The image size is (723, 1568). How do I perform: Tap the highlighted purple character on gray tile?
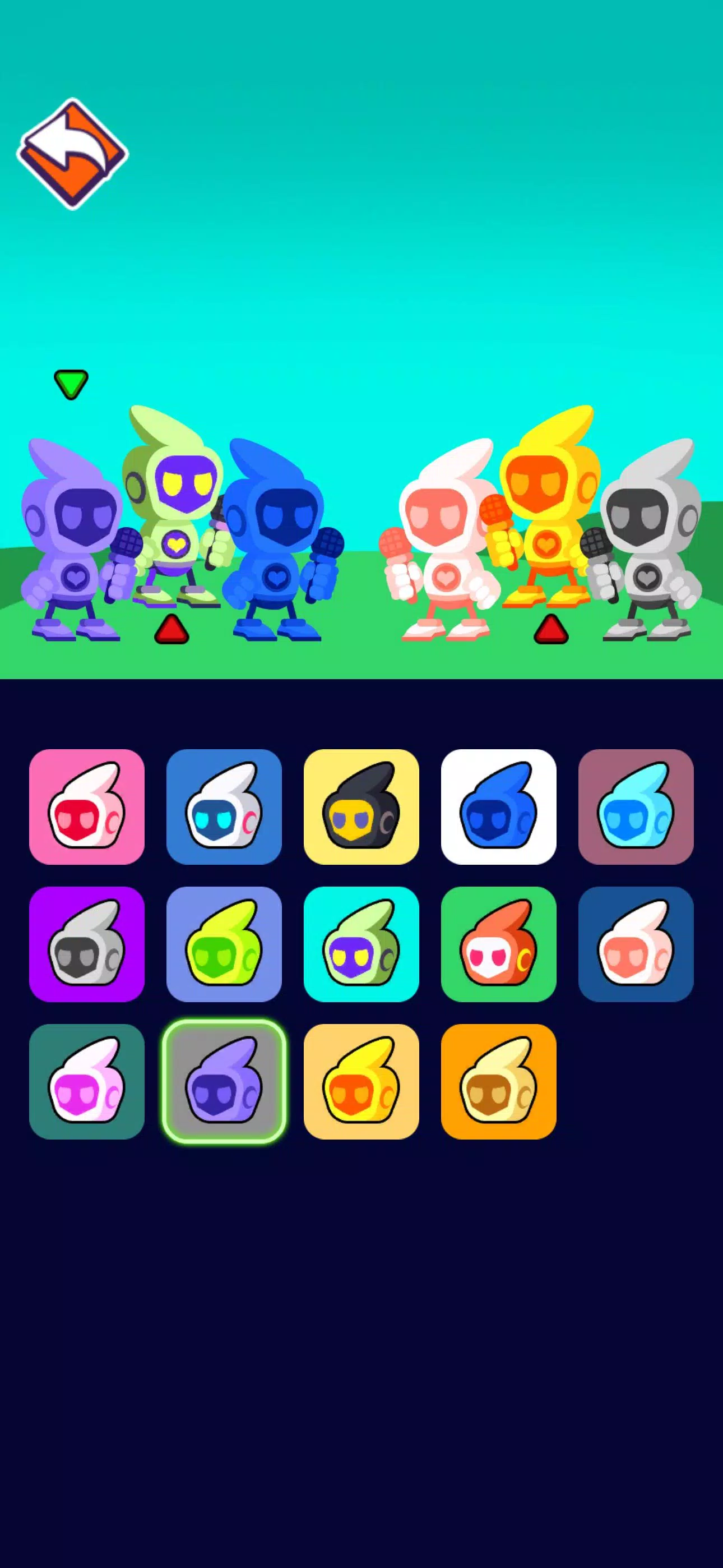pyautogui.click(x=224, y=1082)
